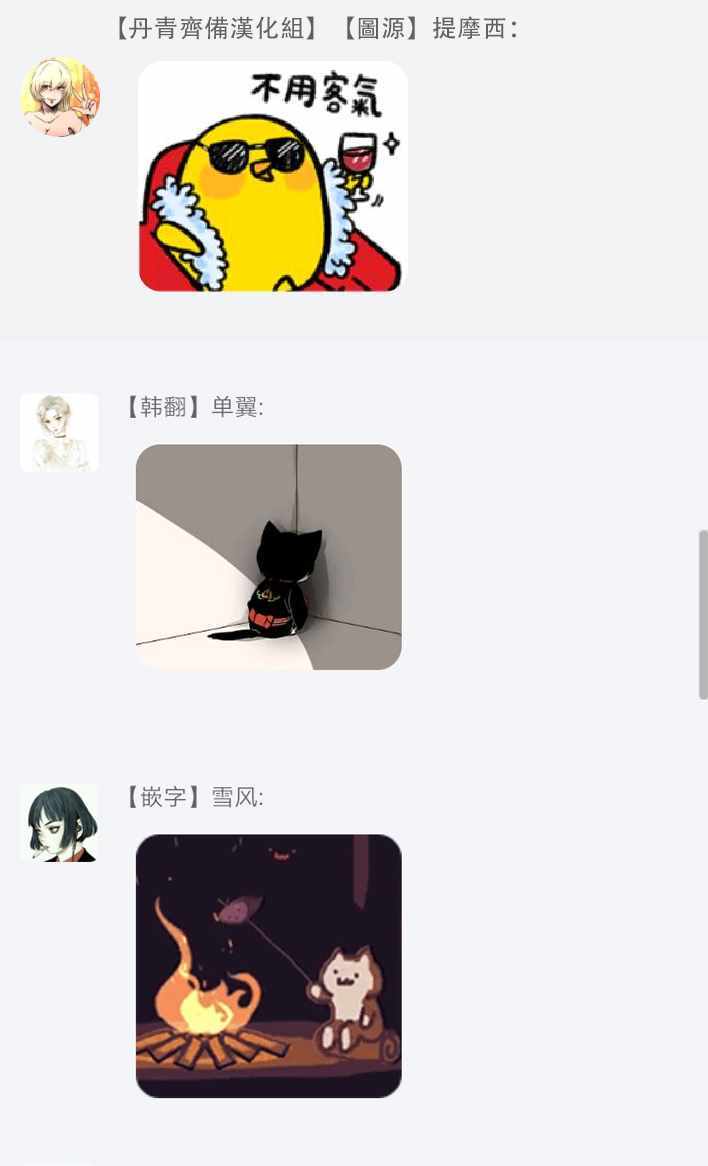Open 单翼's profile avatar
708x1166 pixels.
(60, 432)
